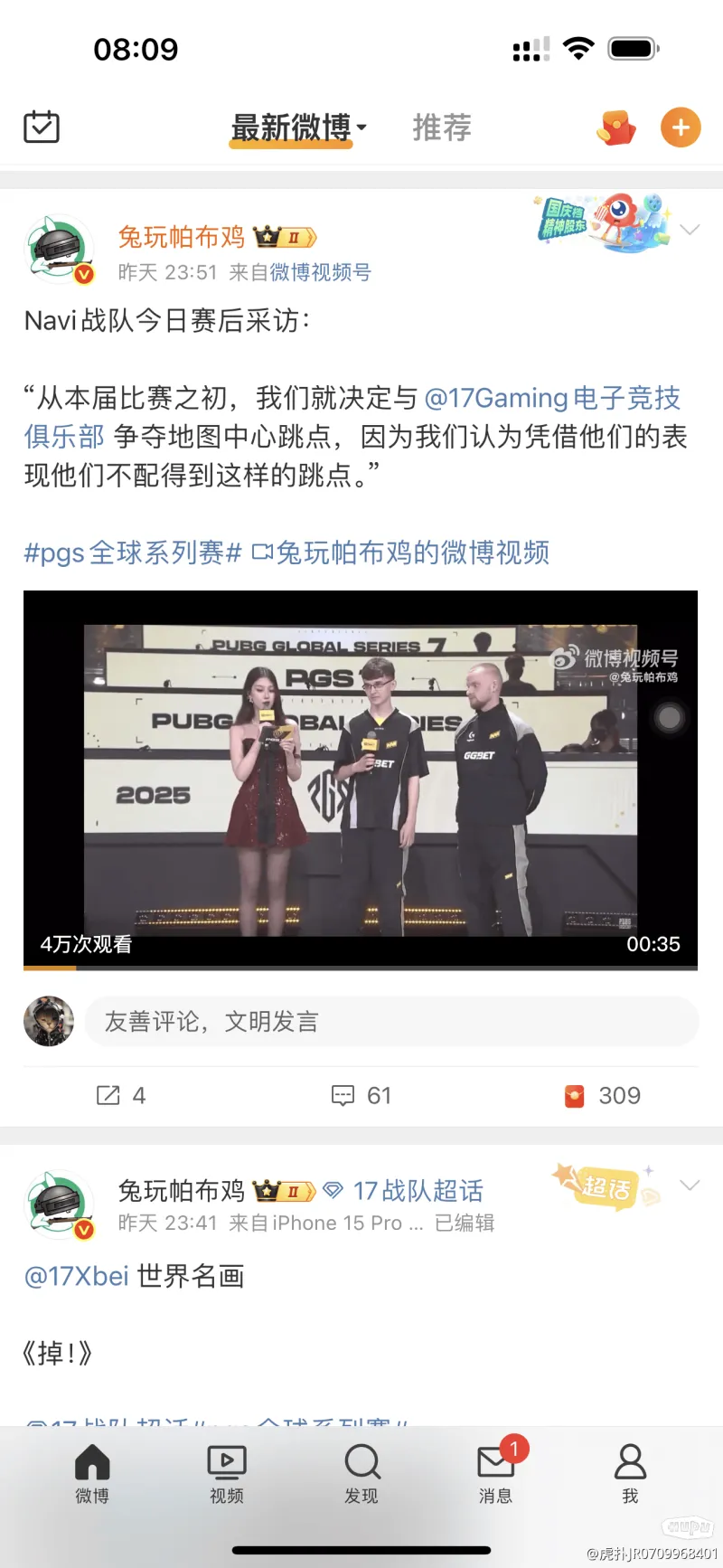Compose a new post with plus button

681,128
